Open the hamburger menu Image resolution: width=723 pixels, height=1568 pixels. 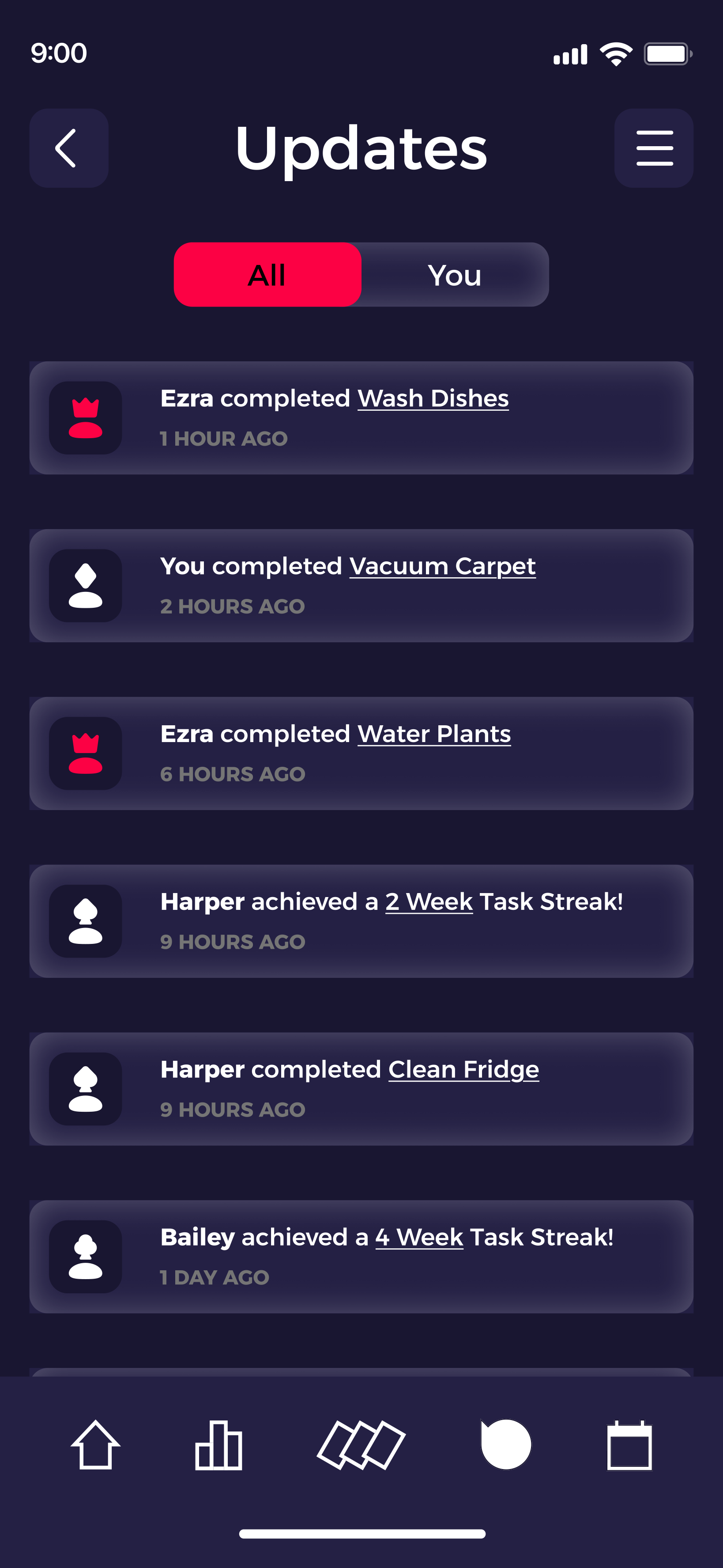point(654,148)
